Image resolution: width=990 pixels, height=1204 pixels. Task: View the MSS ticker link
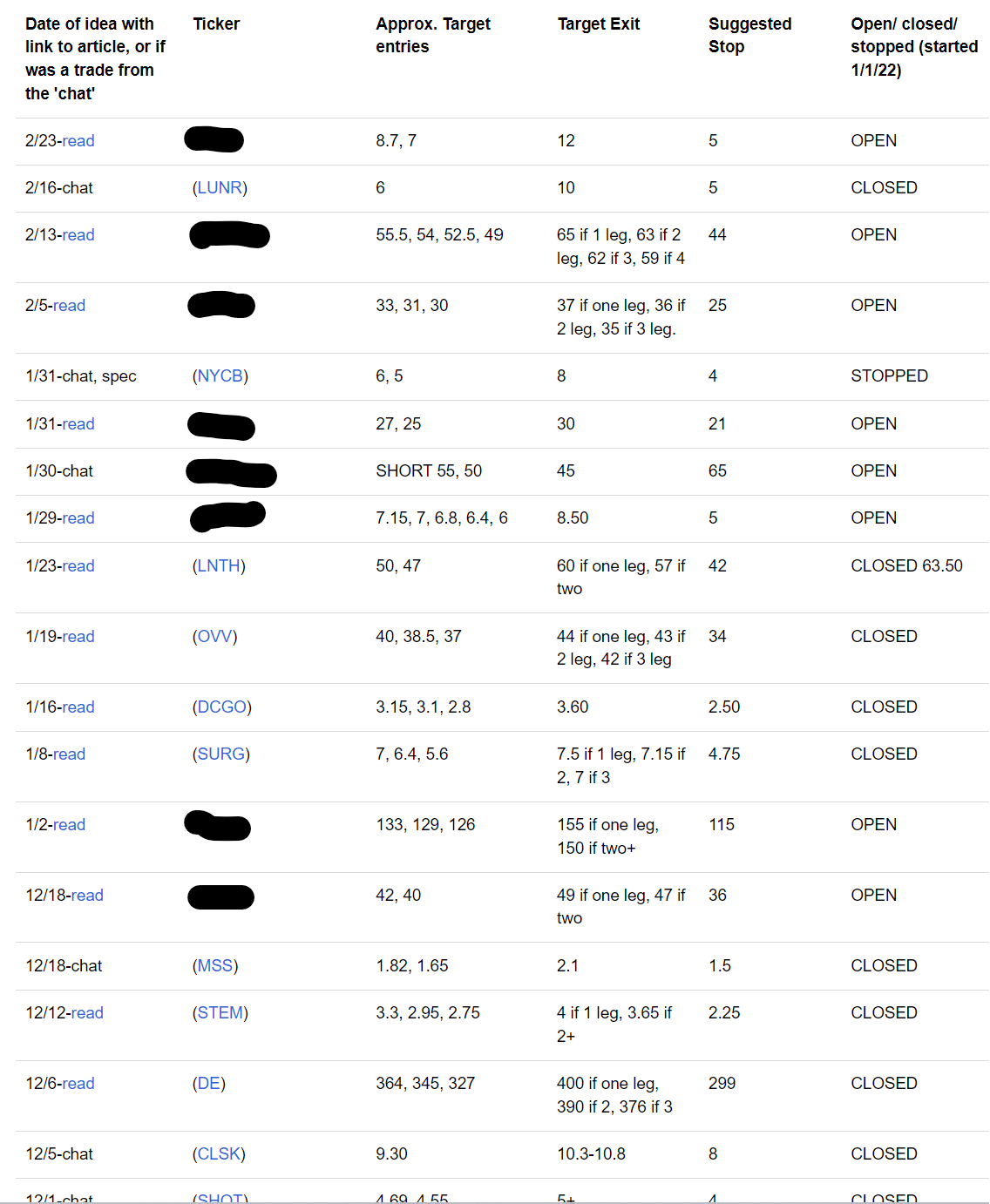[x=214, y=966]
